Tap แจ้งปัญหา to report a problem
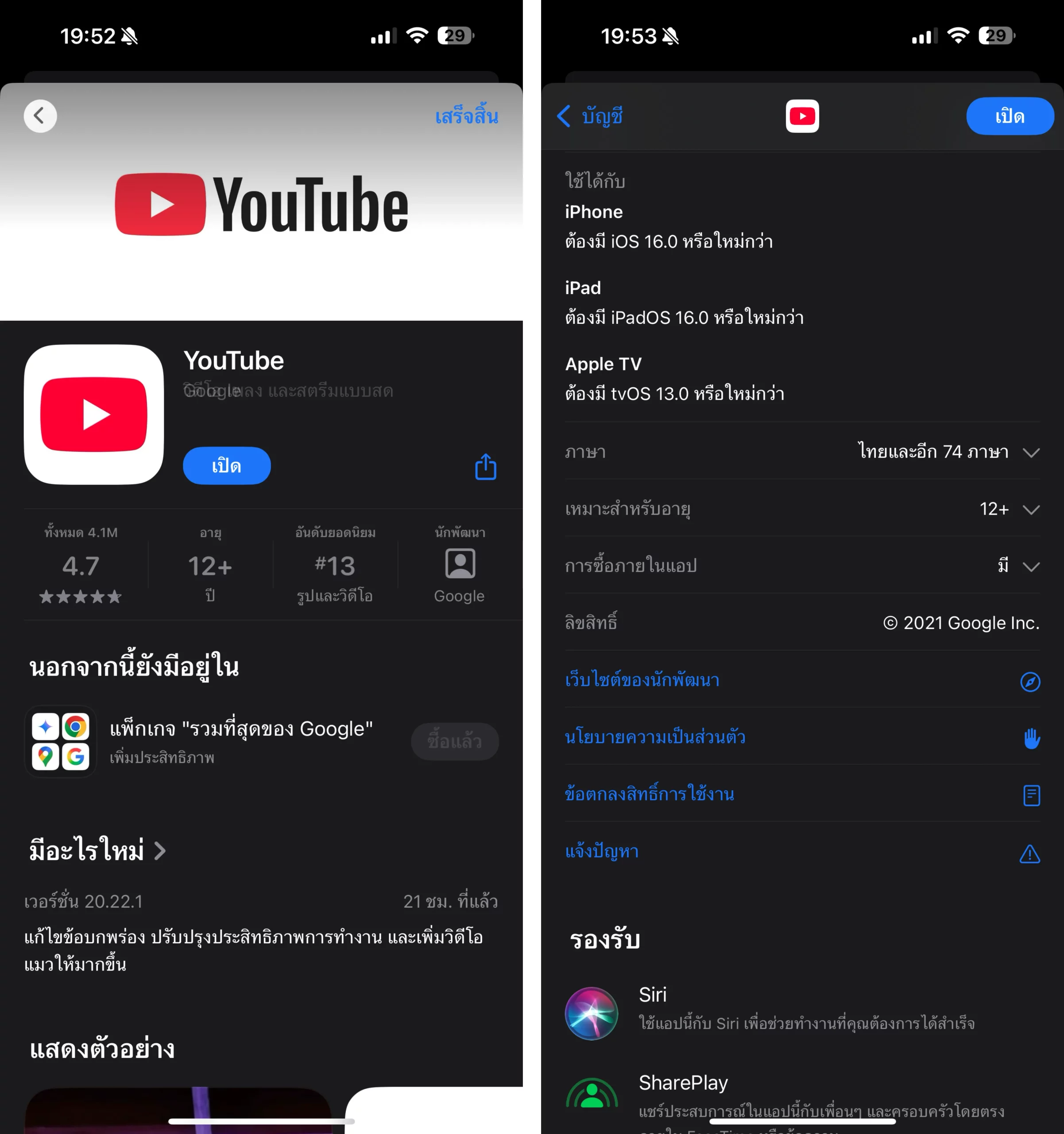This screenshot has height=1134, width=1064. [802, 852]
